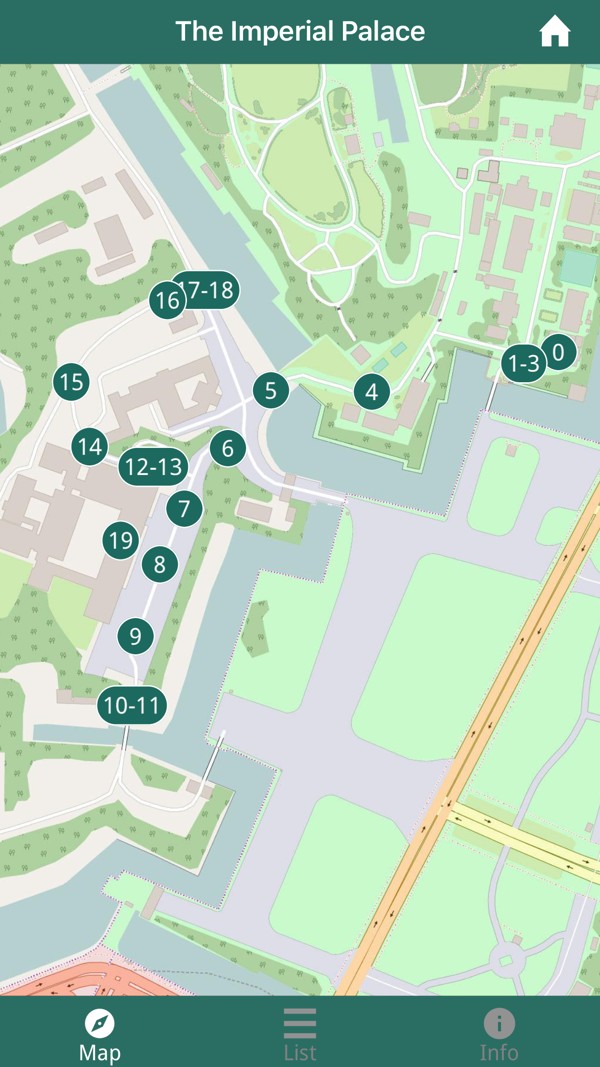Open map marker 8

tap(160, 564)
